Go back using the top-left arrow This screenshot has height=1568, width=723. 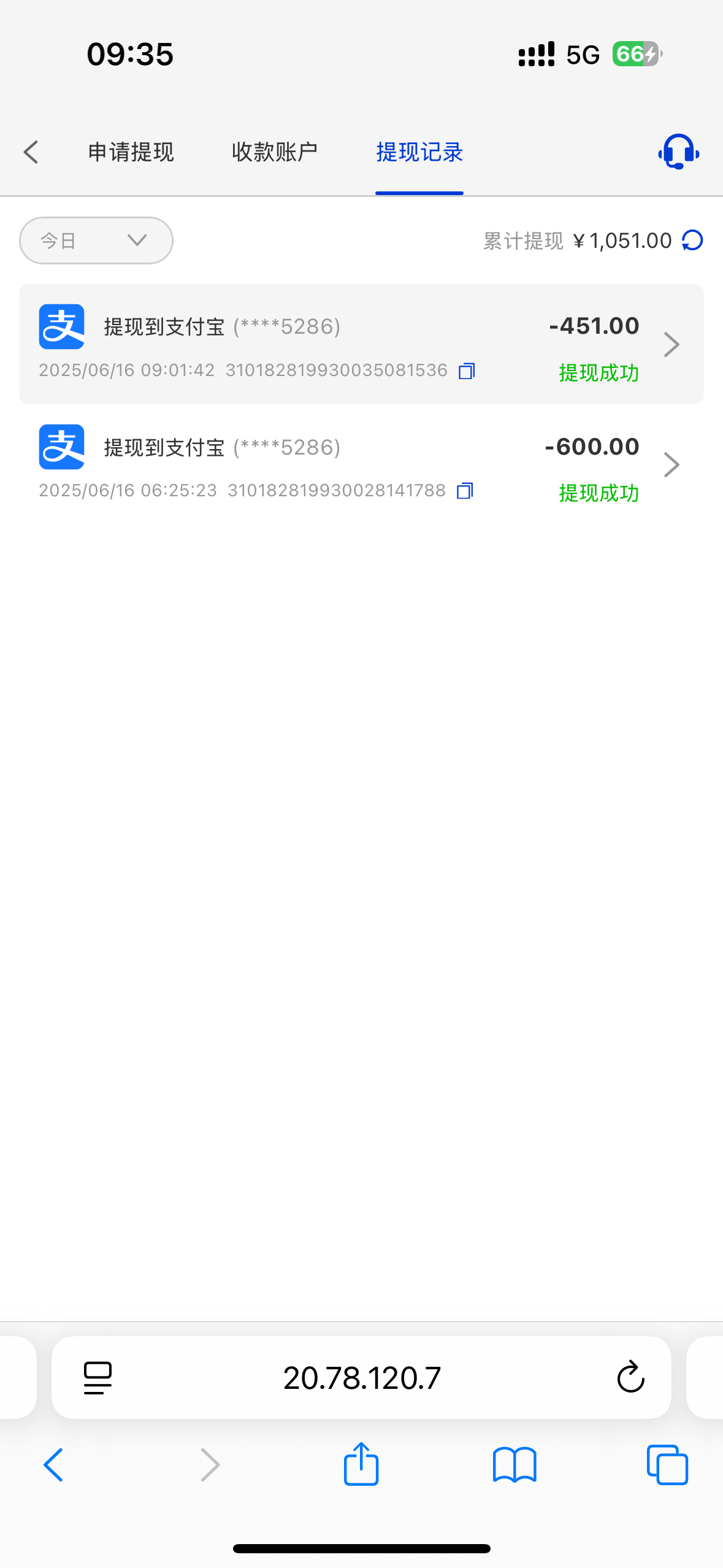(x=31, y=152)
